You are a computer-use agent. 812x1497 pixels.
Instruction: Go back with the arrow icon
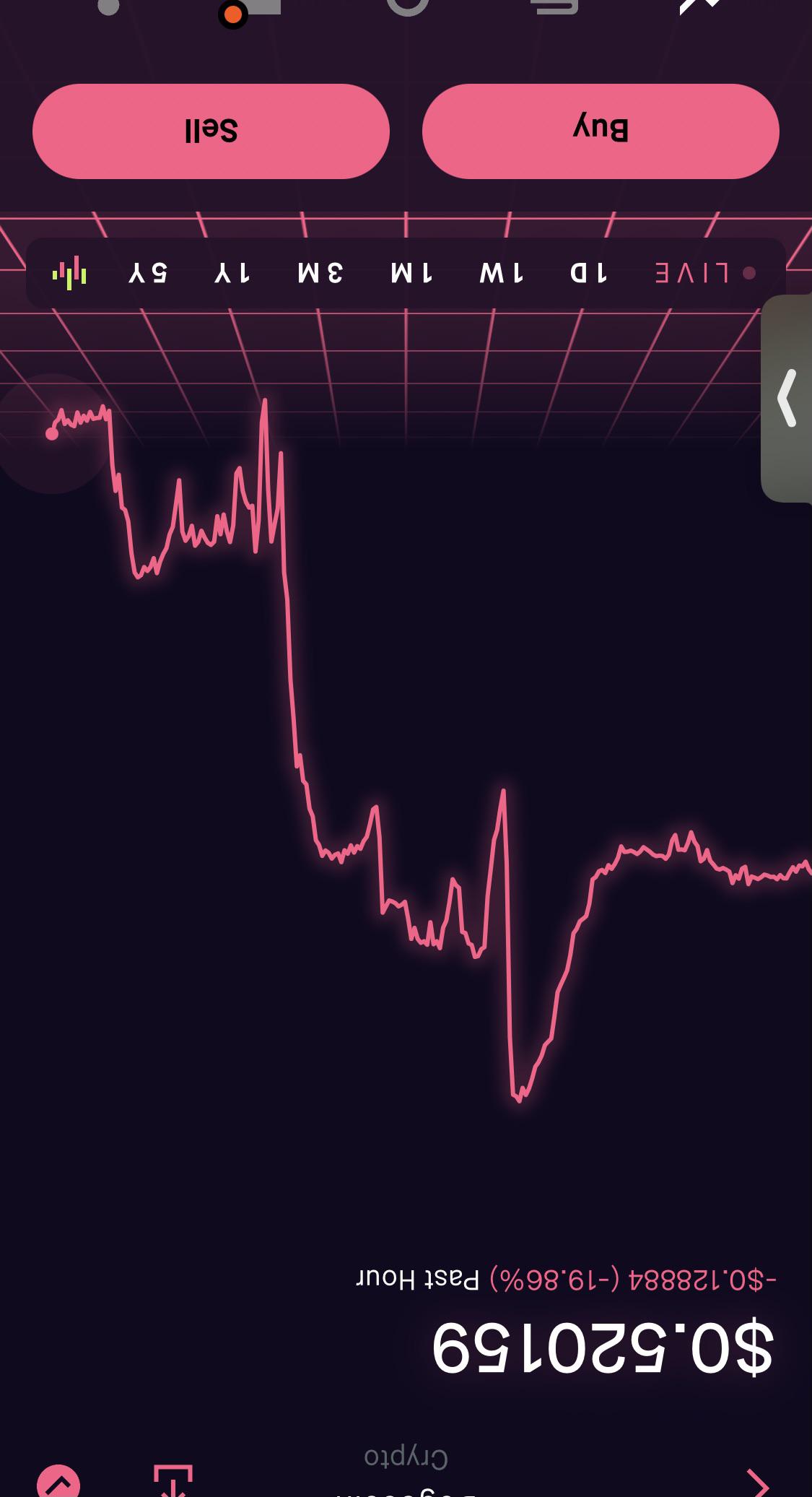tap(757, 1483)
